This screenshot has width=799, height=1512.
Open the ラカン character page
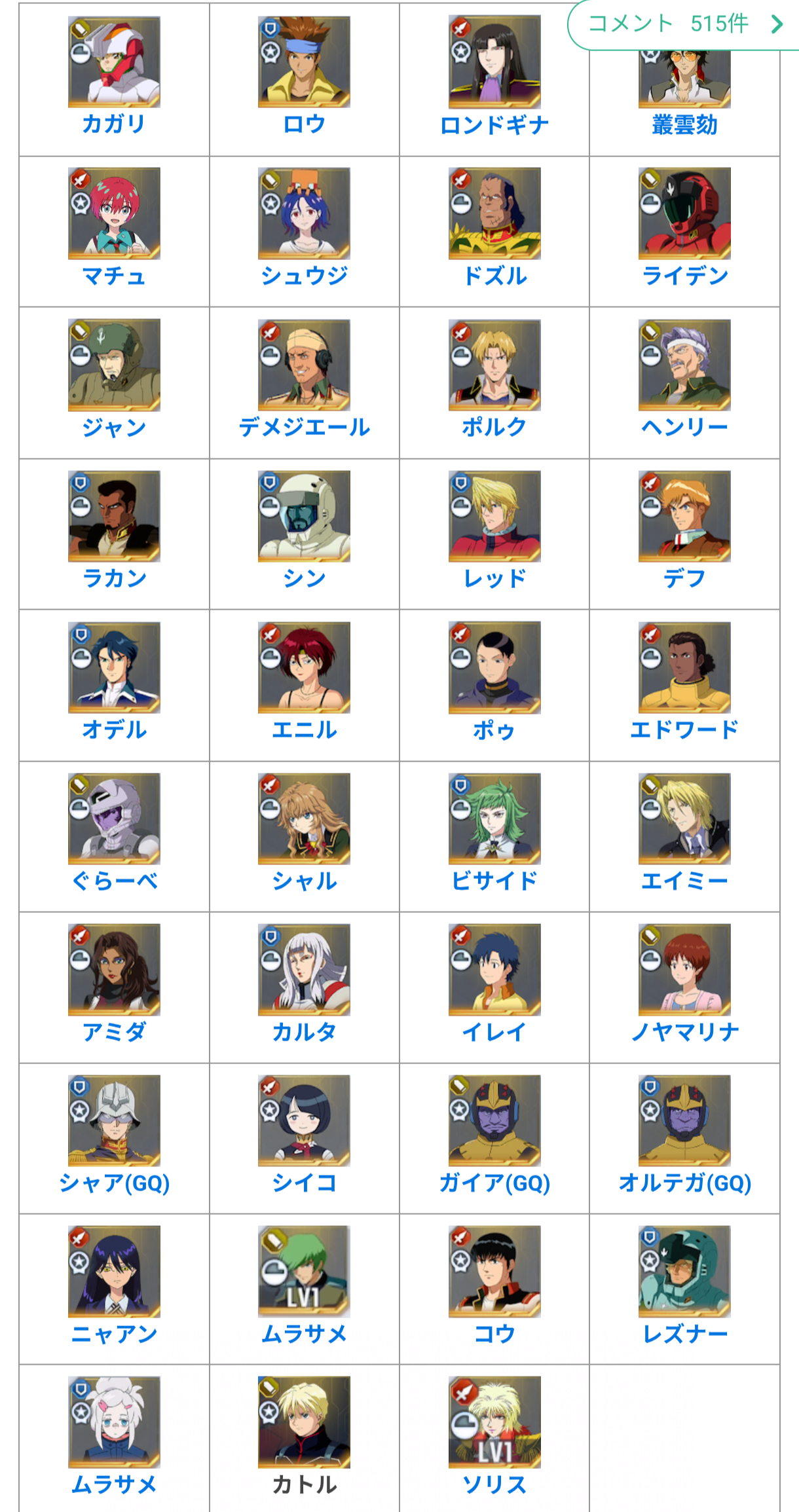(x=114, y=578)
